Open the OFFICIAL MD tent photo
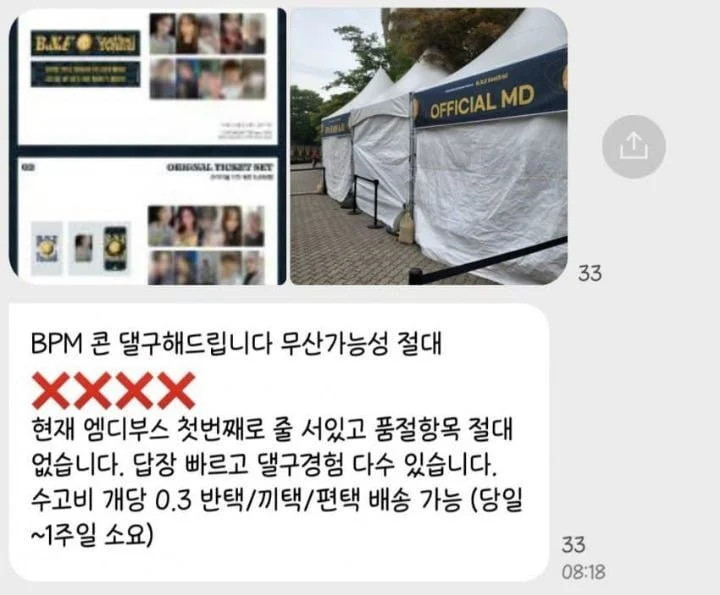Viewport: 720px width, 595px height. (428, 147)
